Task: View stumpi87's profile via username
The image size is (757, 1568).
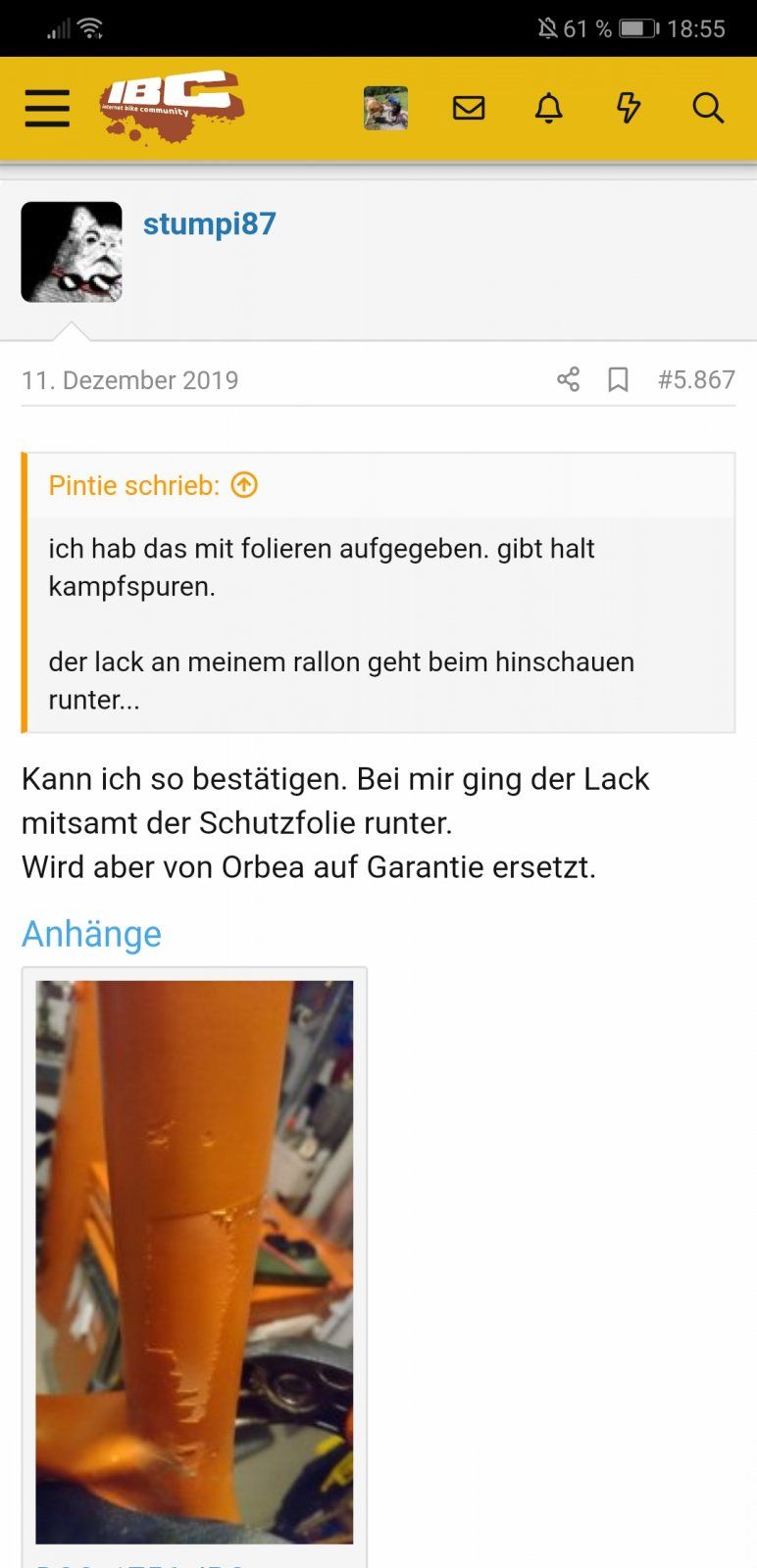Action: [x=209, y=223]
